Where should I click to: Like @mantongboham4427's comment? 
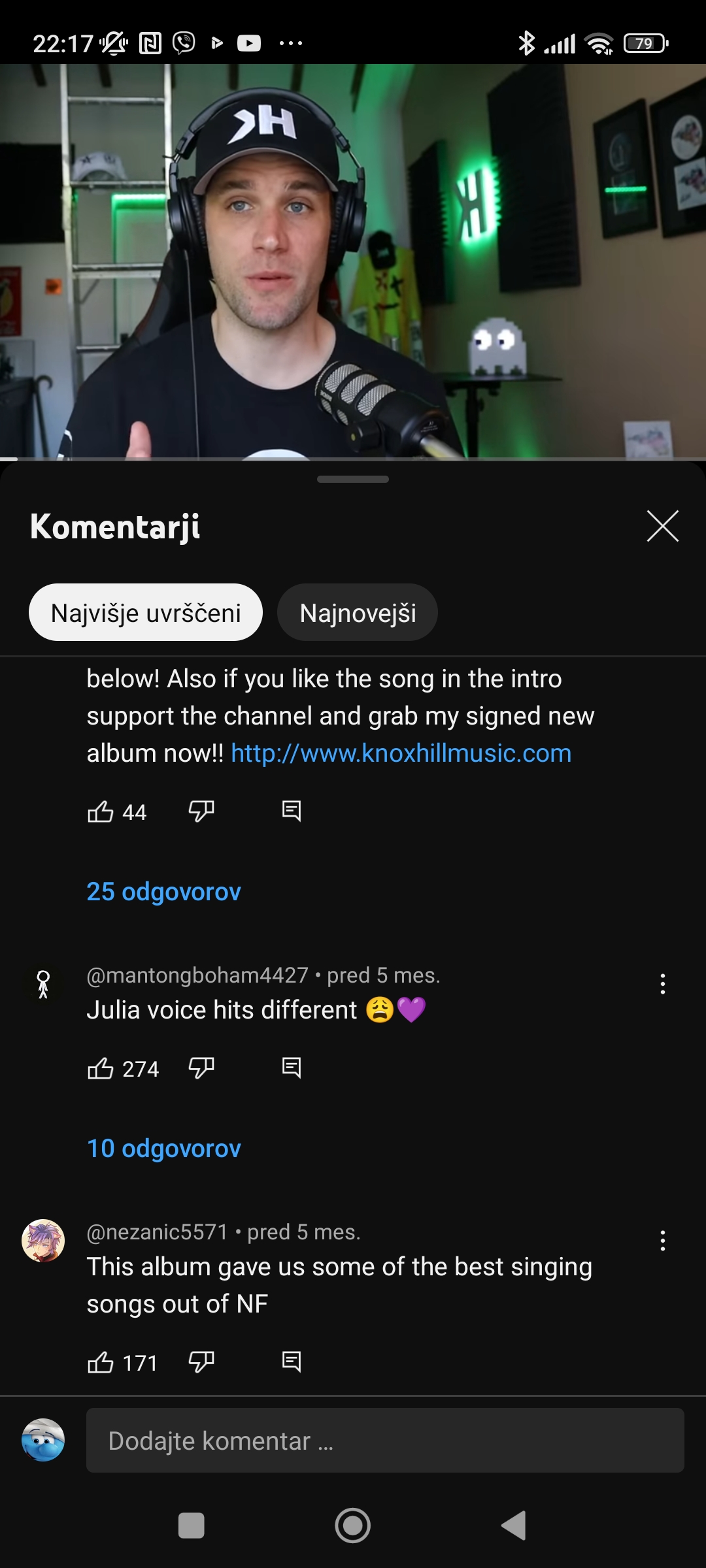click(x=101, y=1069)
